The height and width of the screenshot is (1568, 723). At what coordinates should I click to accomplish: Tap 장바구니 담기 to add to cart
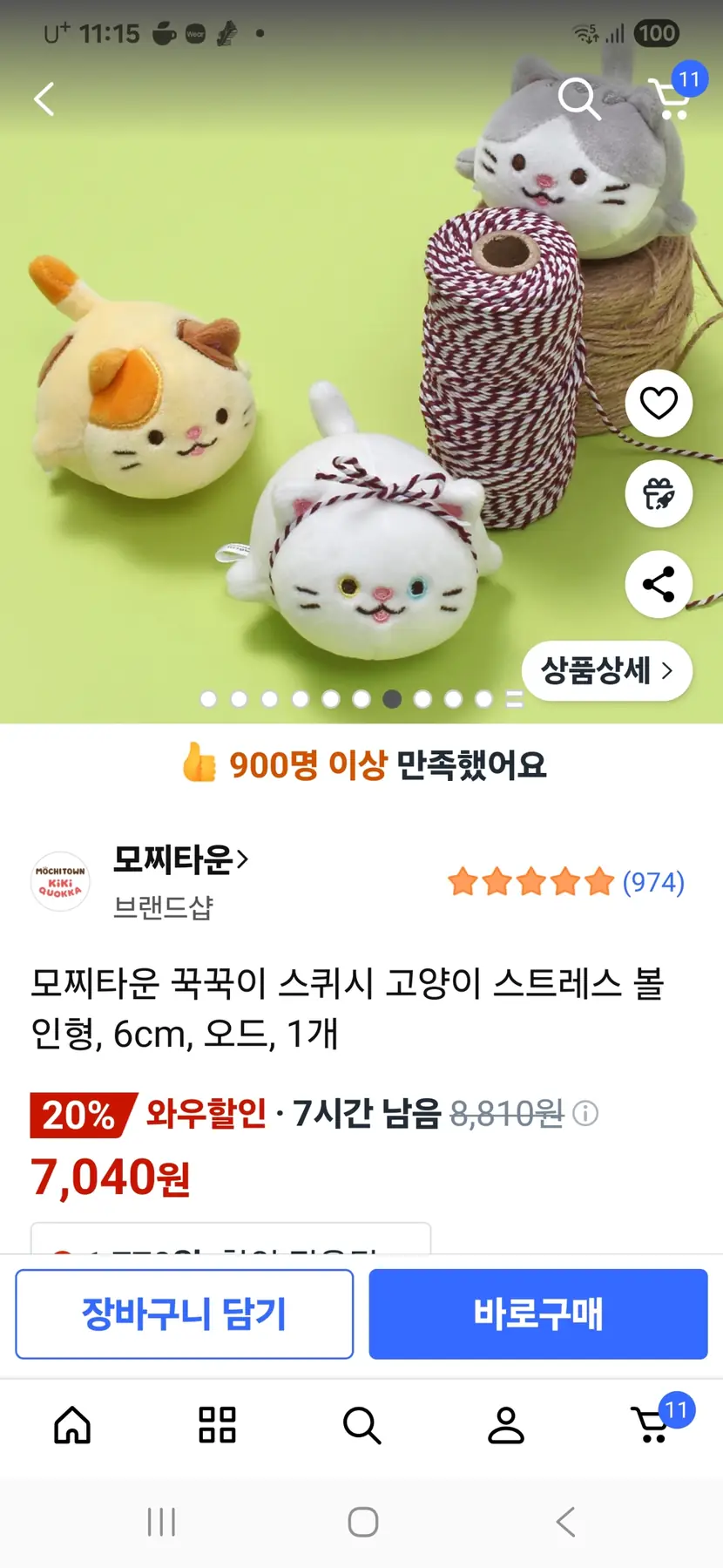tap(185, 1313)
